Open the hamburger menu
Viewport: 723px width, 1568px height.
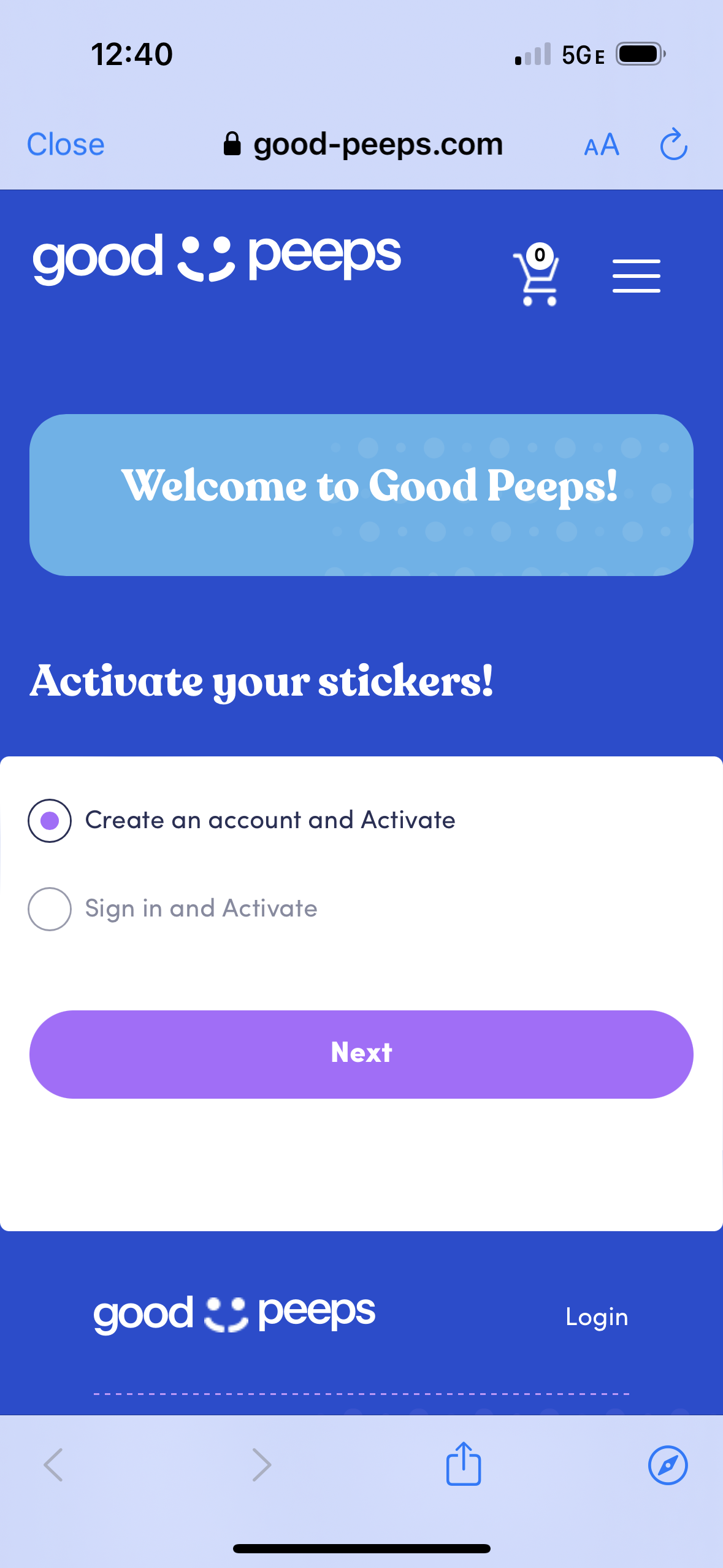point(636,276)
